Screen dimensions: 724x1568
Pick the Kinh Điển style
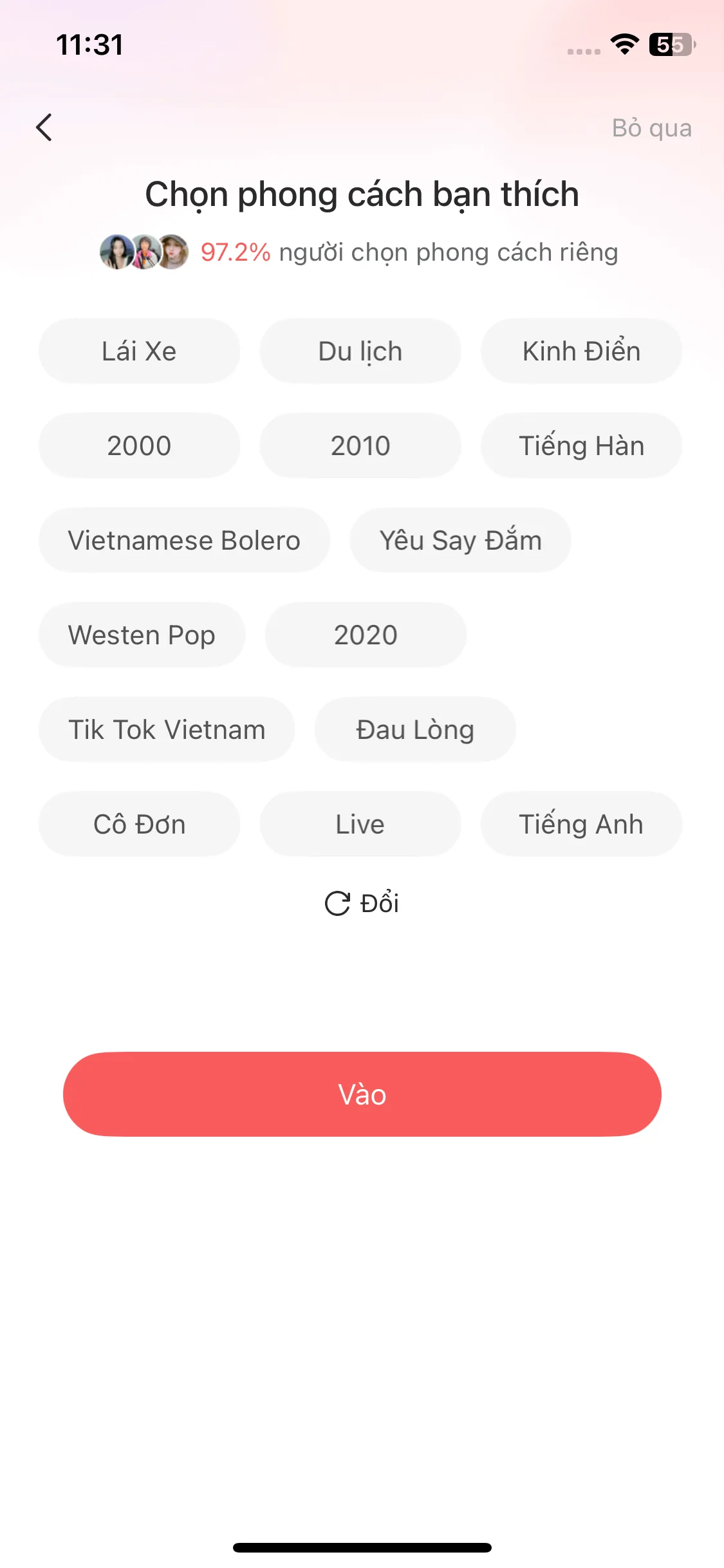(x=581, y=351)
